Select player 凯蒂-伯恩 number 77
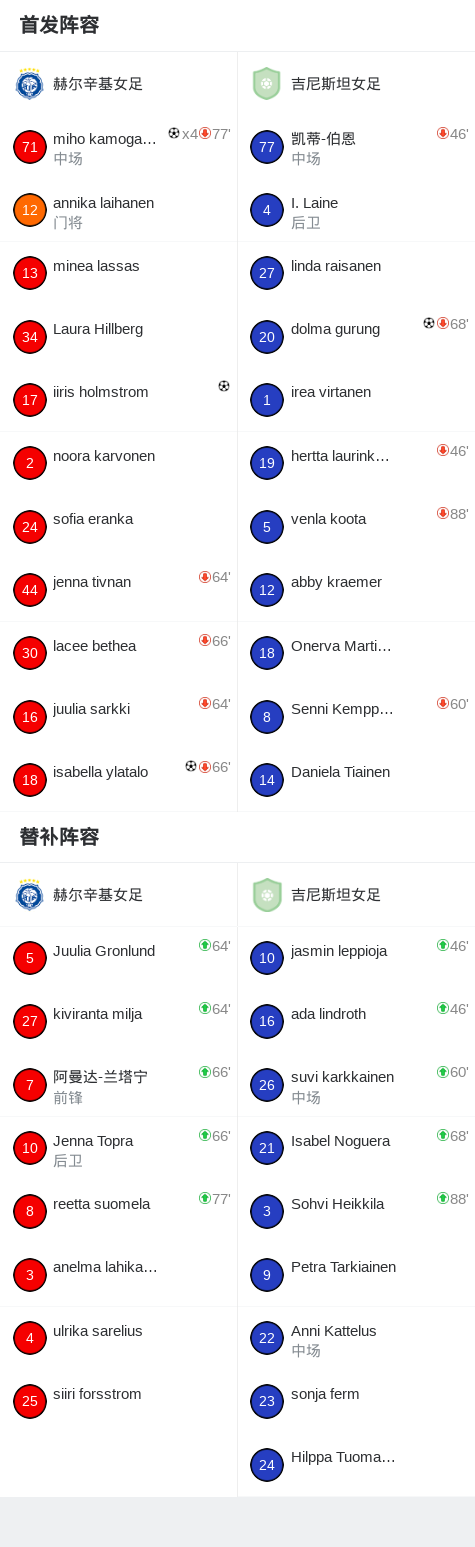475x1547 pixels. [356, 147]
